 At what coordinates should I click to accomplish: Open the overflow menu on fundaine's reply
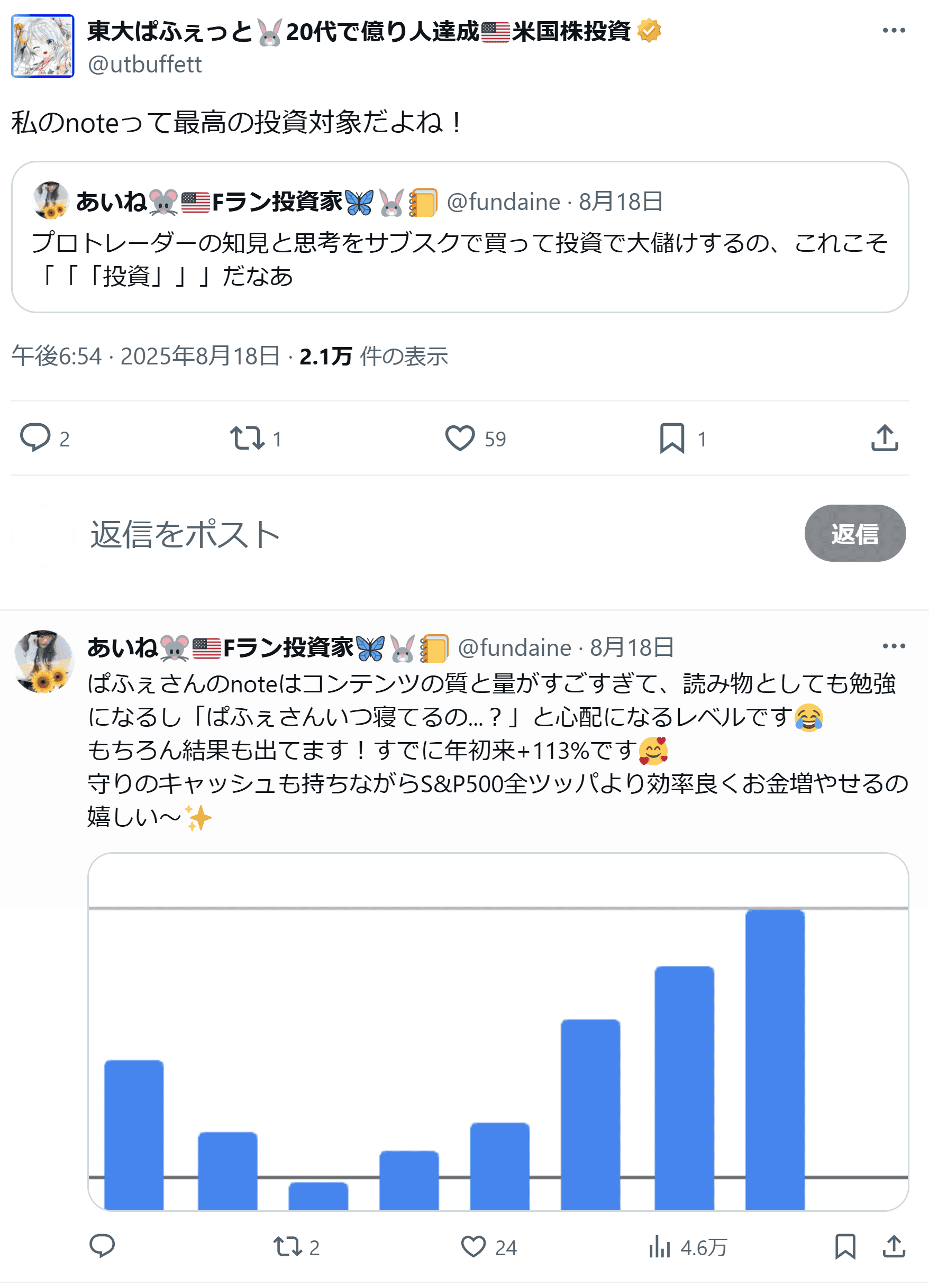(893, 646)
